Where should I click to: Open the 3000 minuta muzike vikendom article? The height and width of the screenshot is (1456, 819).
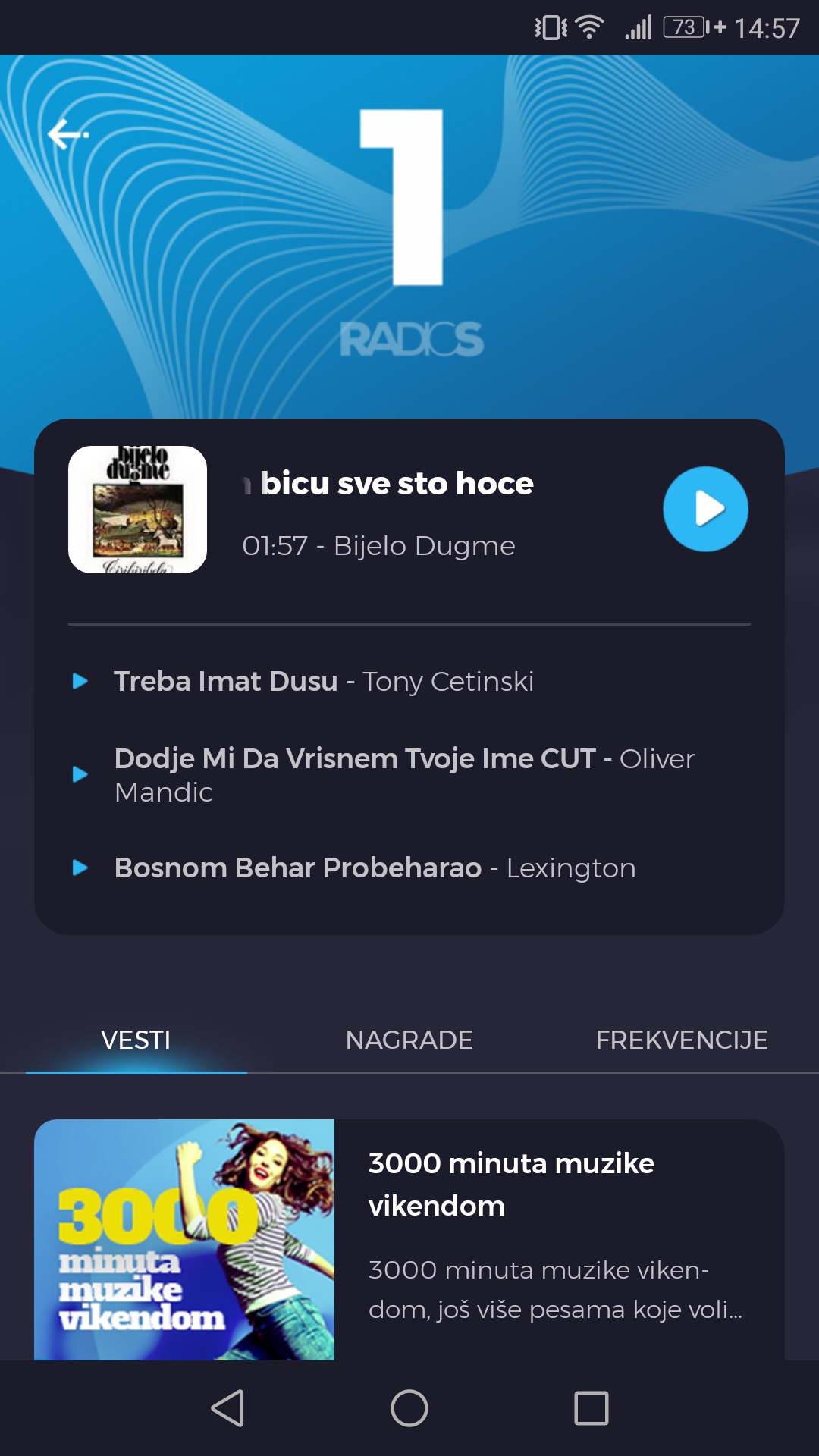point(510,1183)
